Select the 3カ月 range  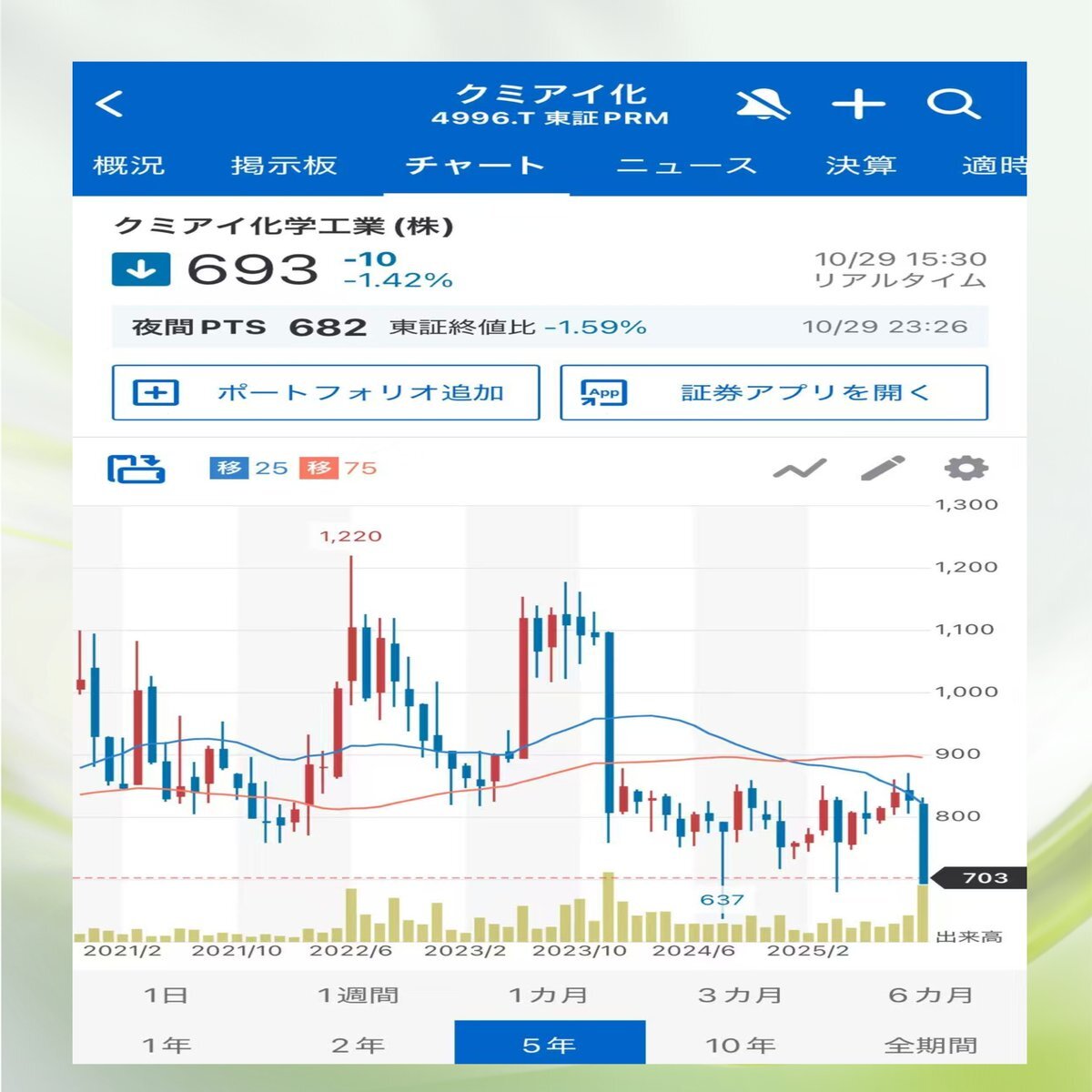pos(740,995)
